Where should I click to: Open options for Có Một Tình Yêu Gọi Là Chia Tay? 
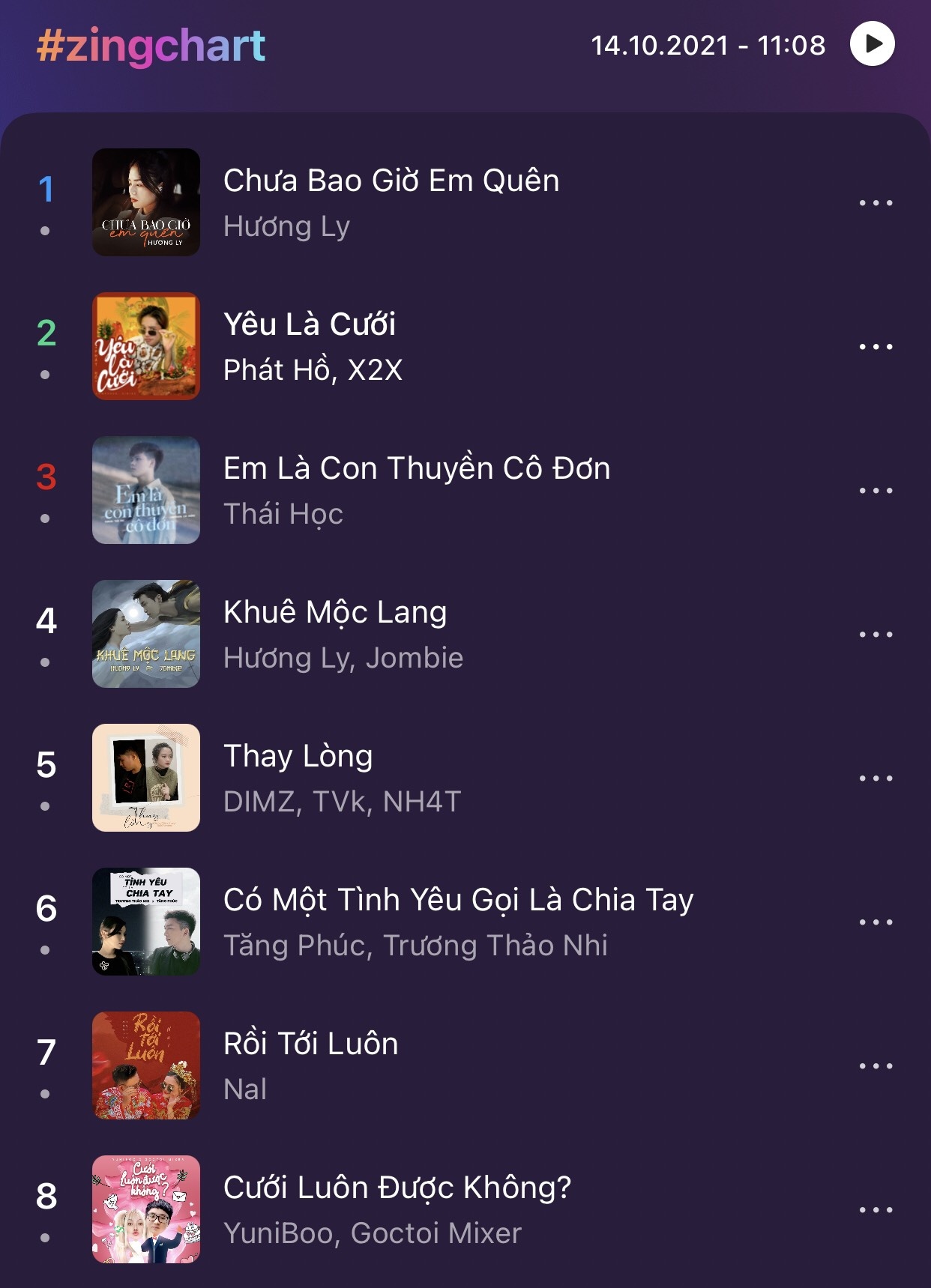tap(875, 922)
